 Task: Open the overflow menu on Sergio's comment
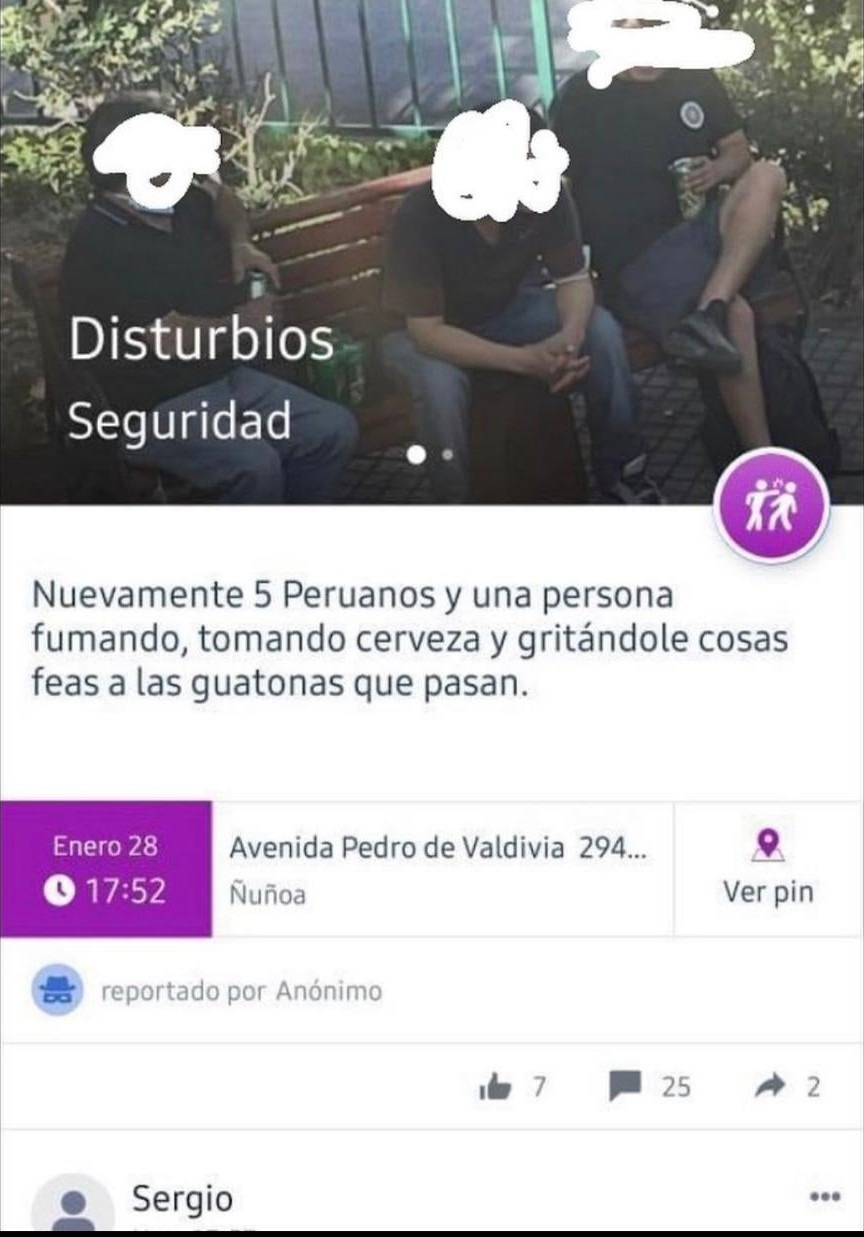[825, 1196]
